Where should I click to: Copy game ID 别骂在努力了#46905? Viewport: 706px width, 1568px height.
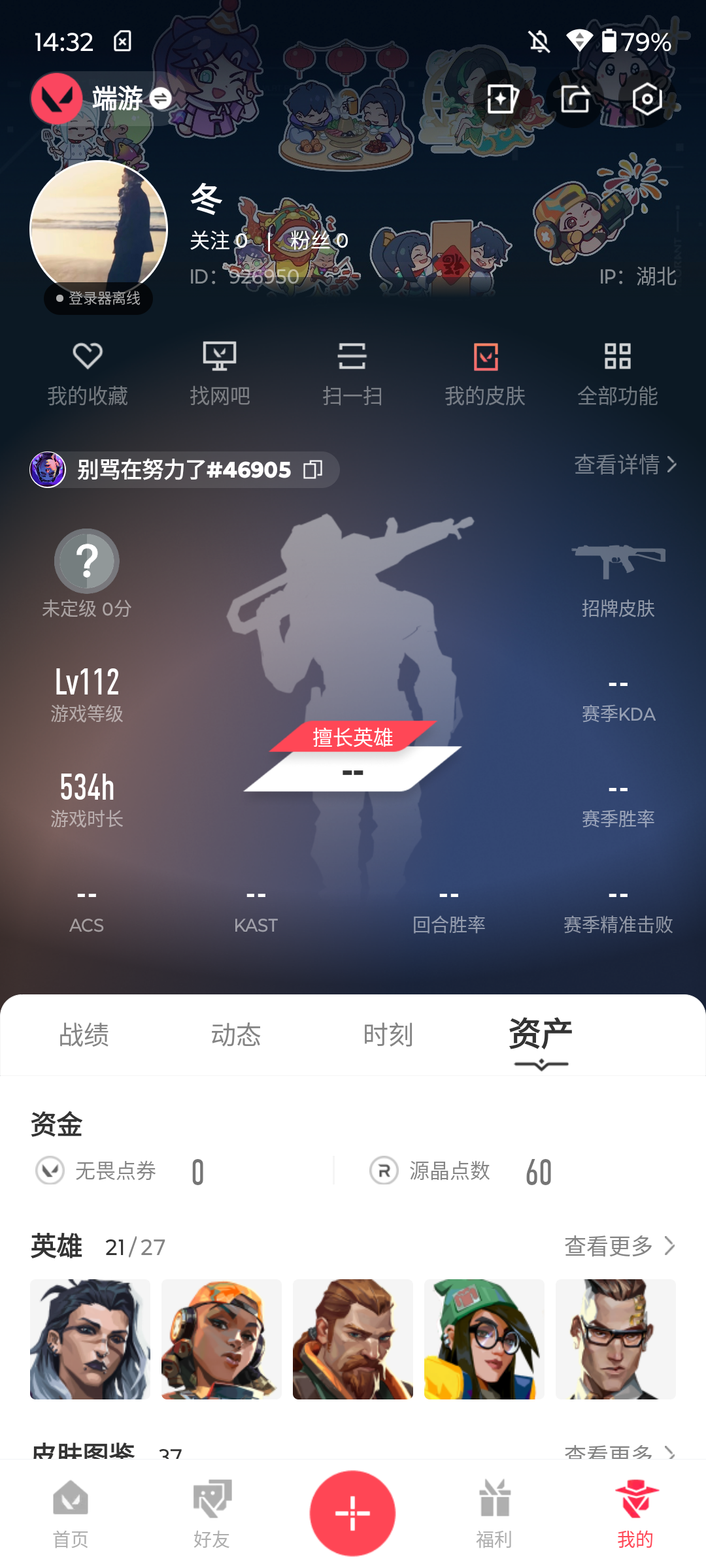313,470
